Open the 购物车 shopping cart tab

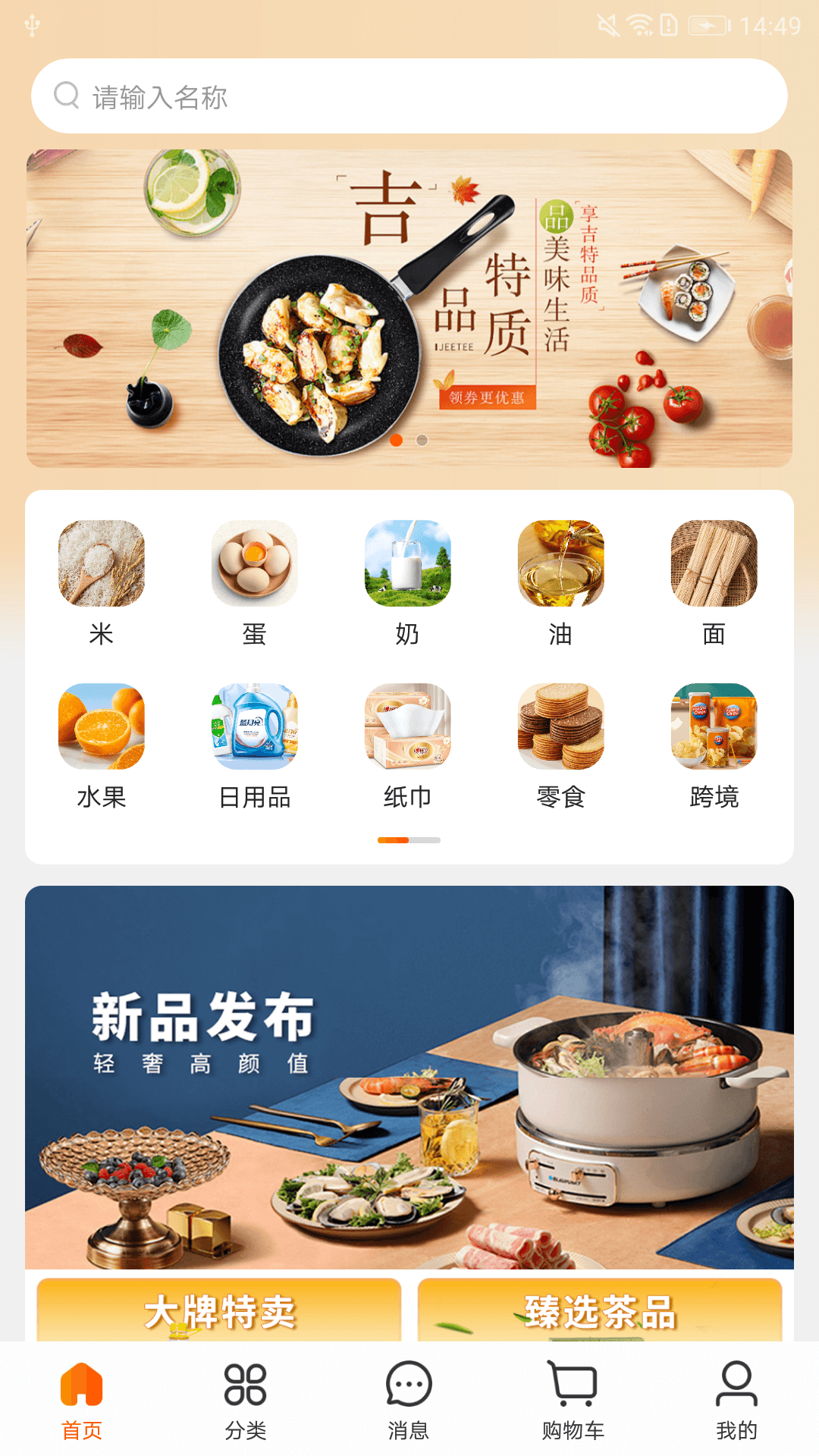pyautogui.click(x=573, y=1400)
